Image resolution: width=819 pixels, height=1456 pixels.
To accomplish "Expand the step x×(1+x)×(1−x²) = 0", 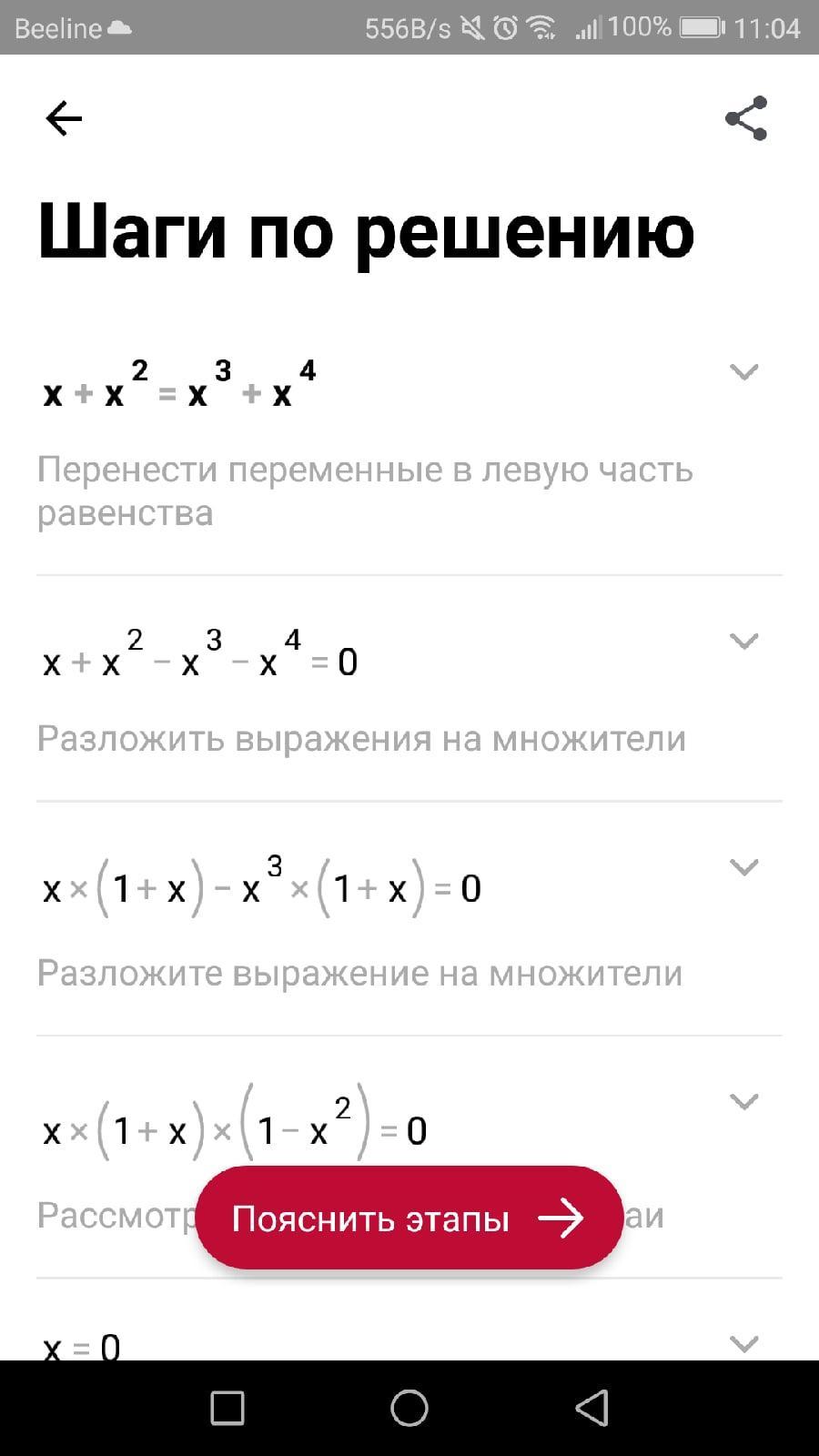I will pos(744,1102).
